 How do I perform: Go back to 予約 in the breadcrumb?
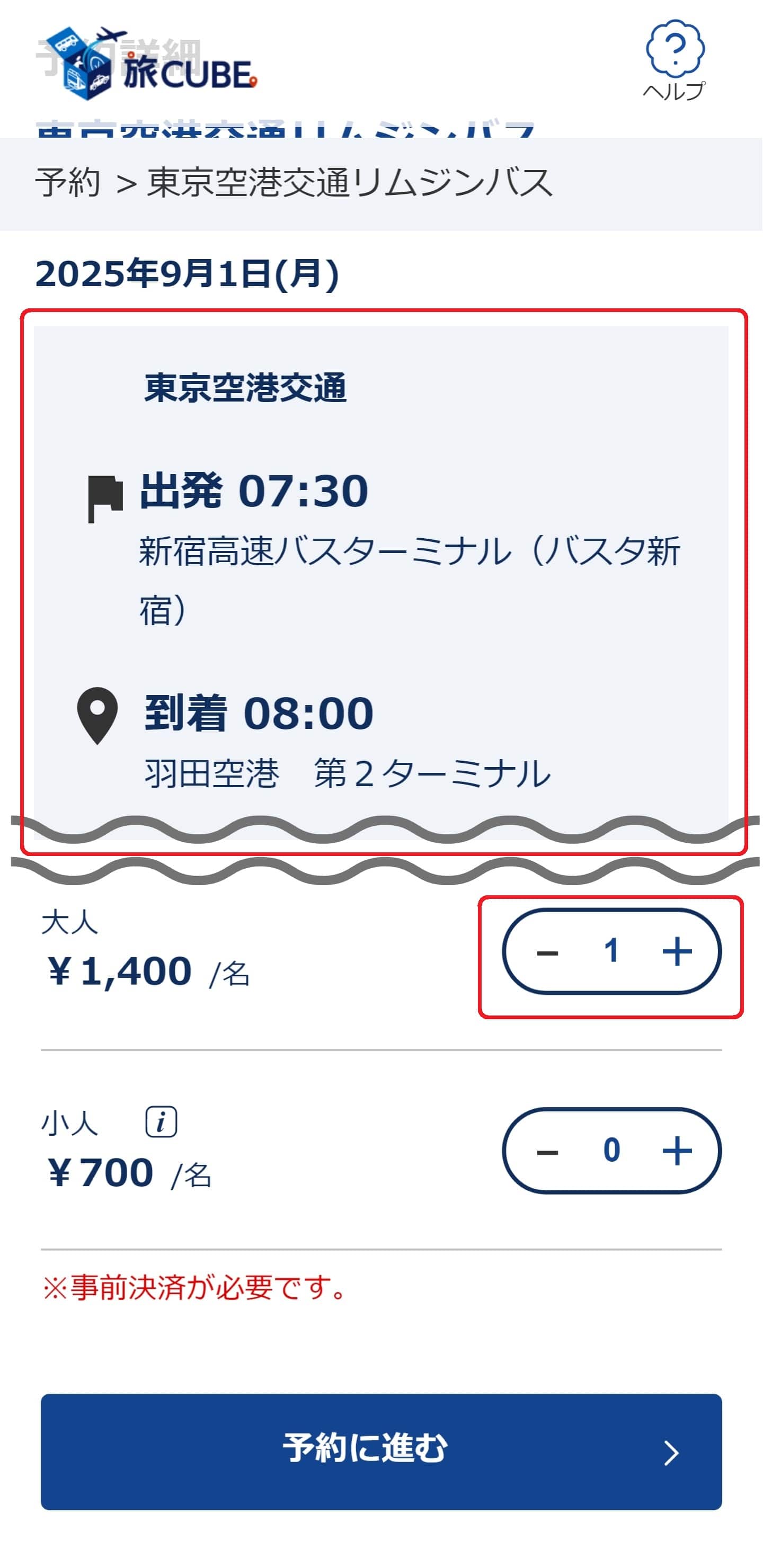(68, 183)
